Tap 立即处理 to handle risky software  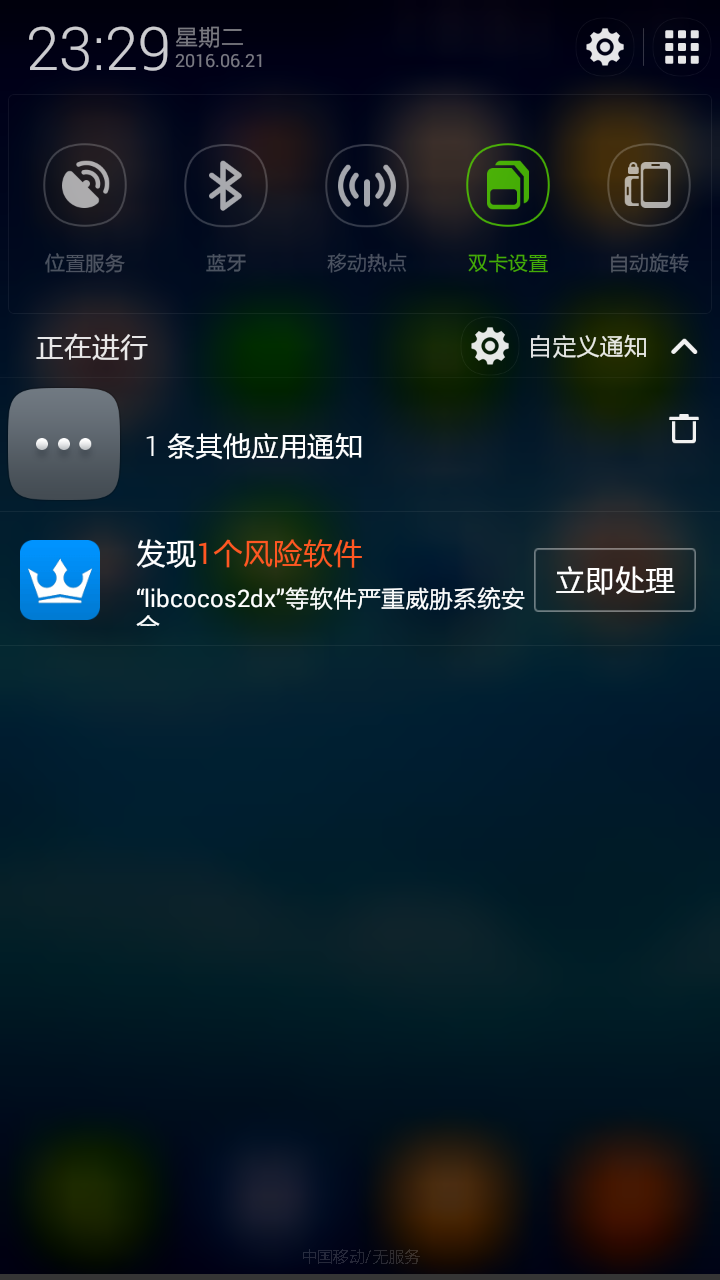coord(615,580)
